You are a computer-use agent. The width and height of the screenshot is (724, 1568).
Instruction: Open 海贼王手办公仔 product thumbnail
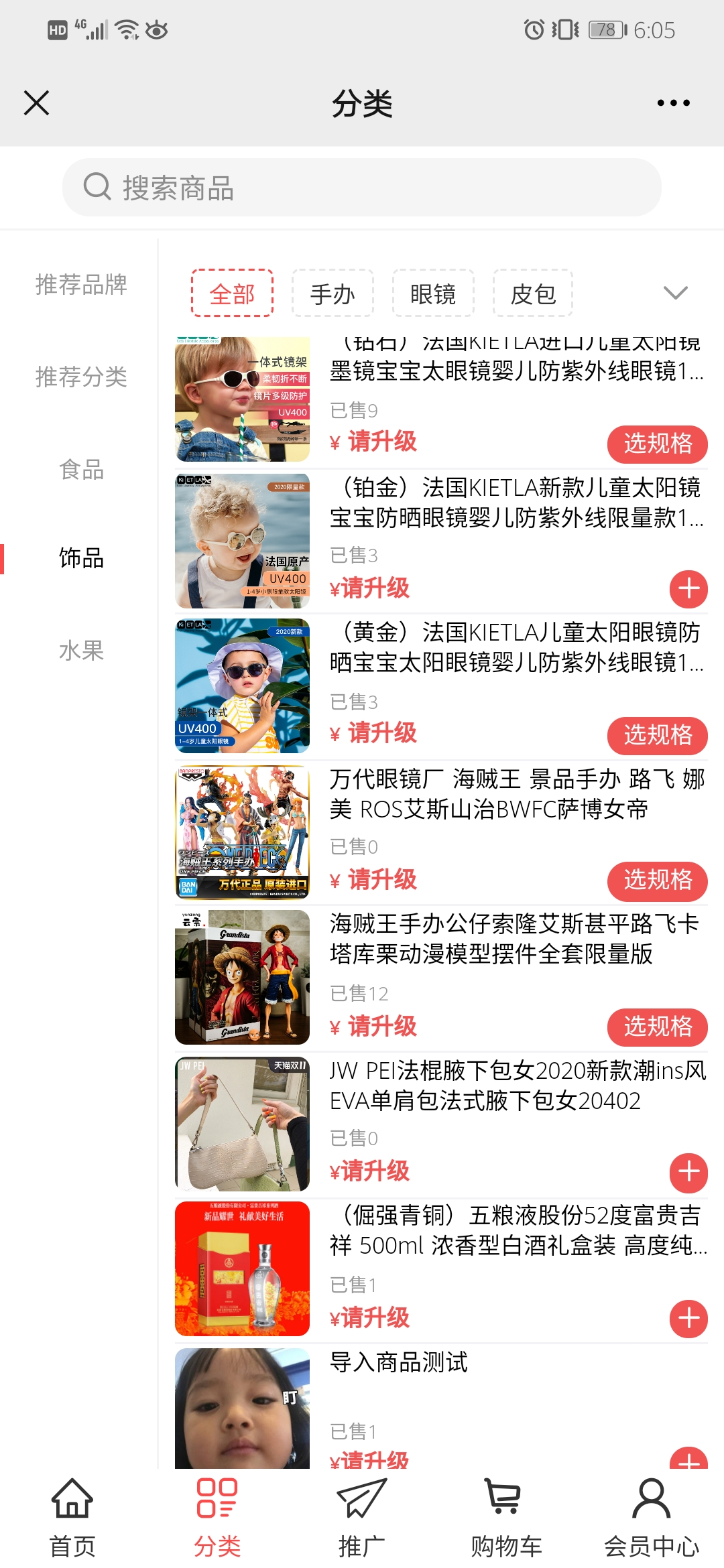[x=242, y=978]
